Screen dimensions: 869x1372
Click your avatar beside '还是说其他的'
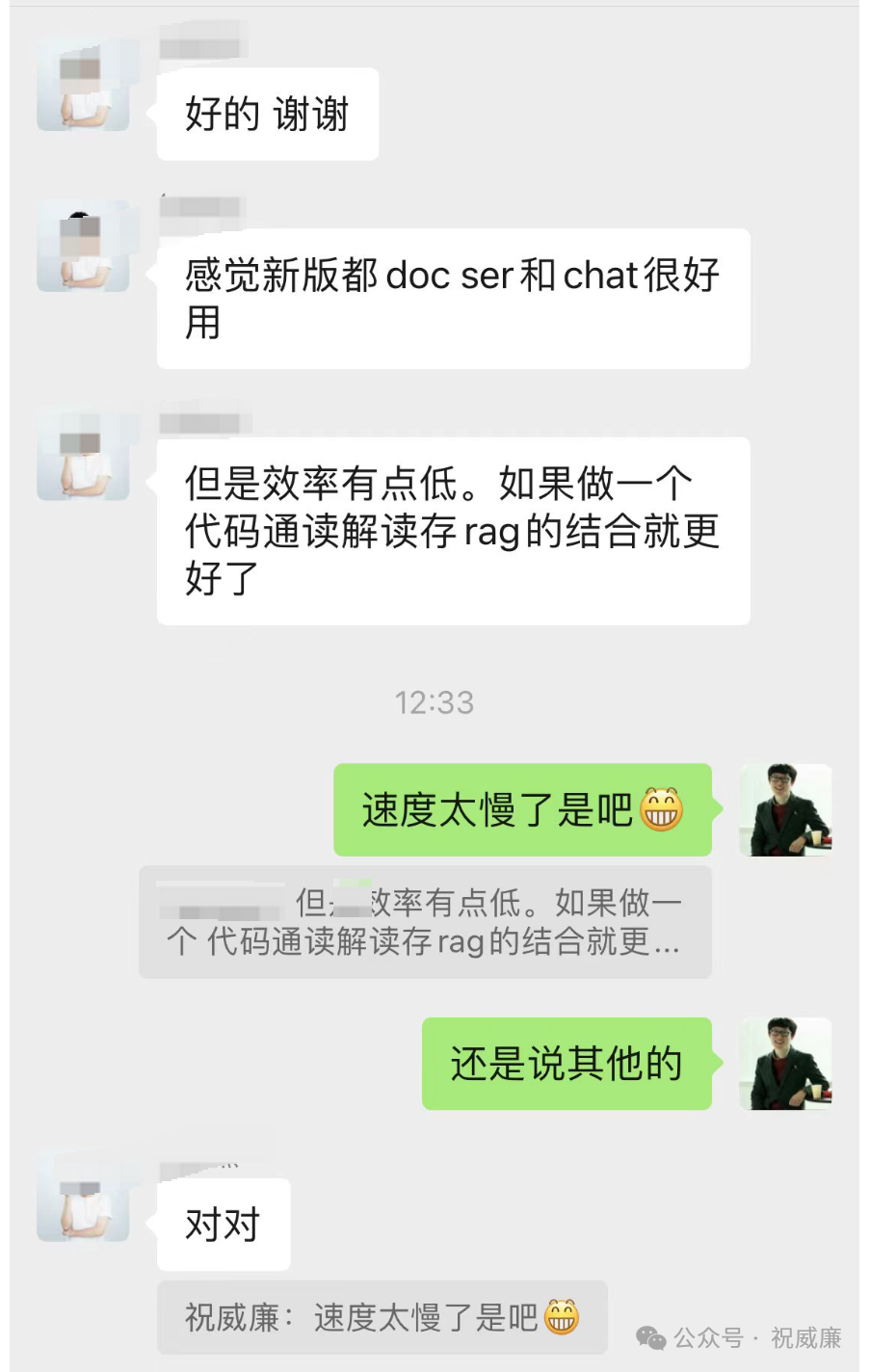(x=785, y=1065)
